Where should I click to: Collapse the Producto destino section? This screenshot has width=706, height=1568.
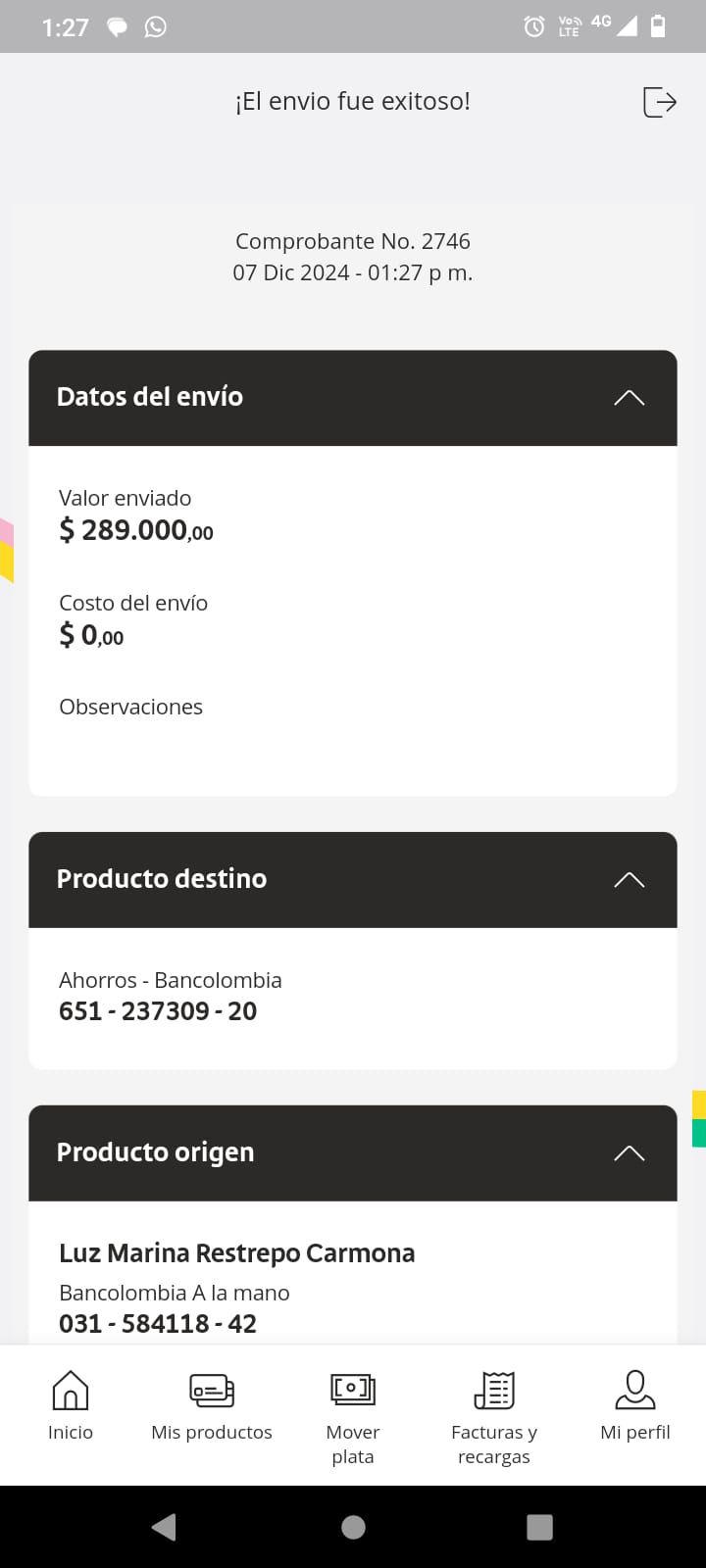629,880
